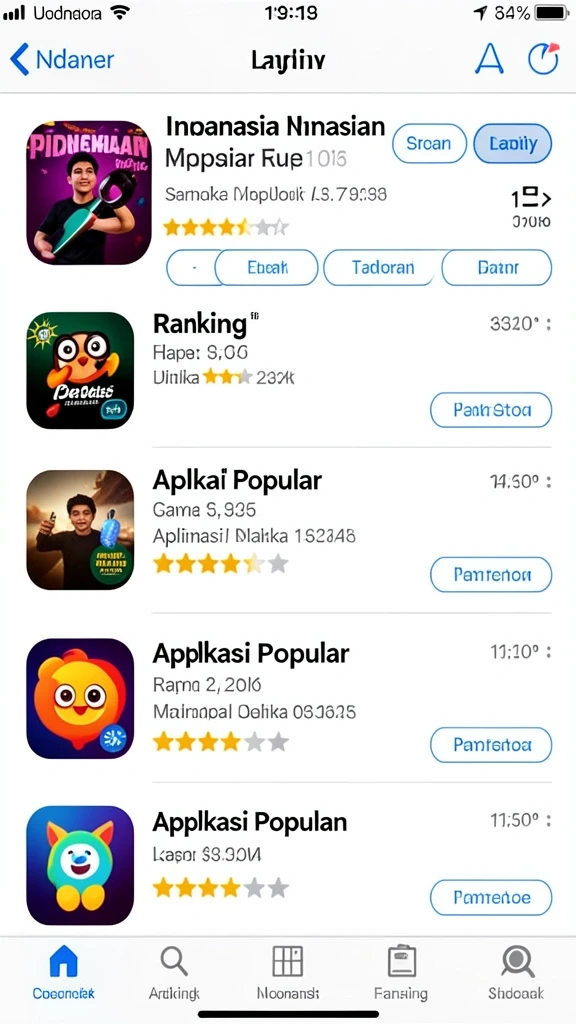Switch to the Fansiing tab
Viewport: 576px width, 1024px height.
(401, 973)
